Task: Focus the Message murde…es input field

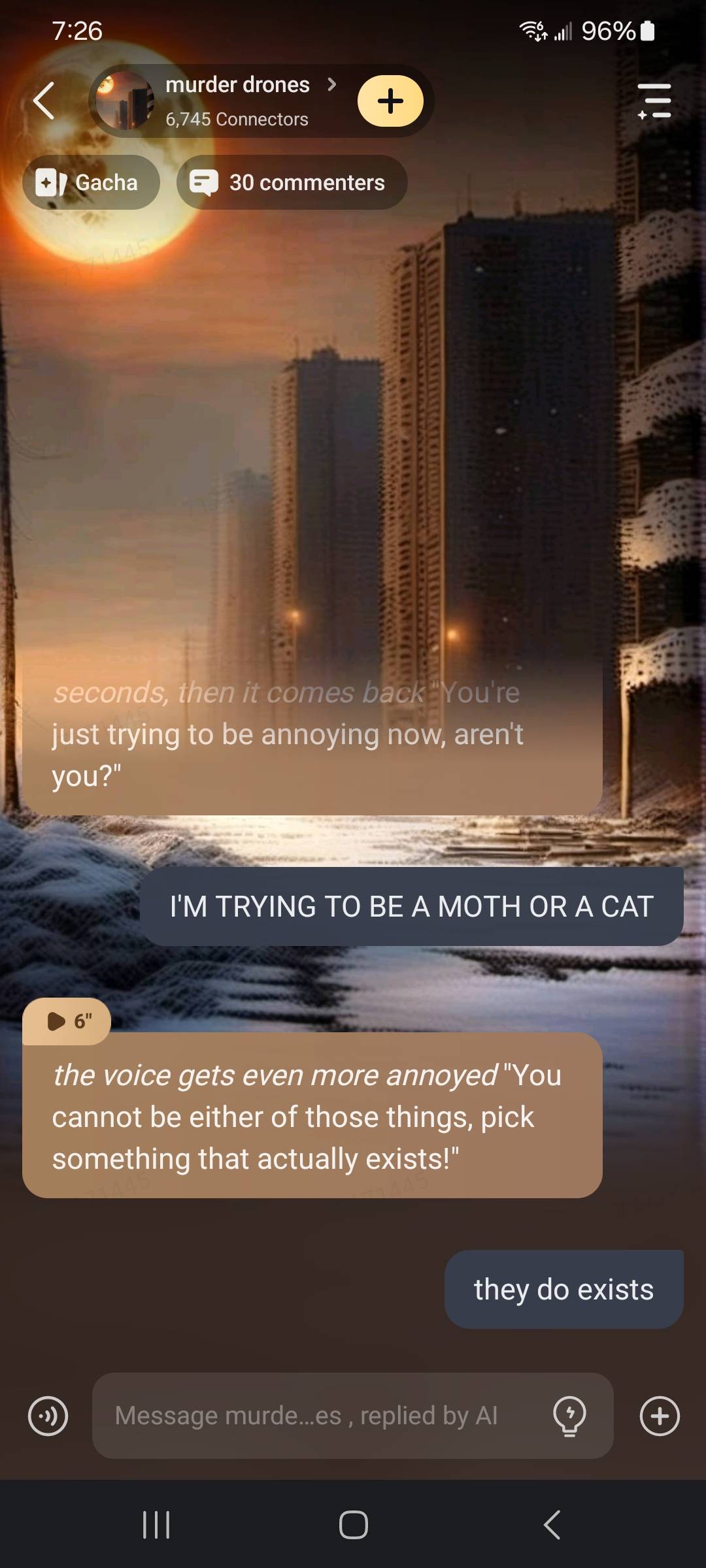Action: tap(320, 1416)
